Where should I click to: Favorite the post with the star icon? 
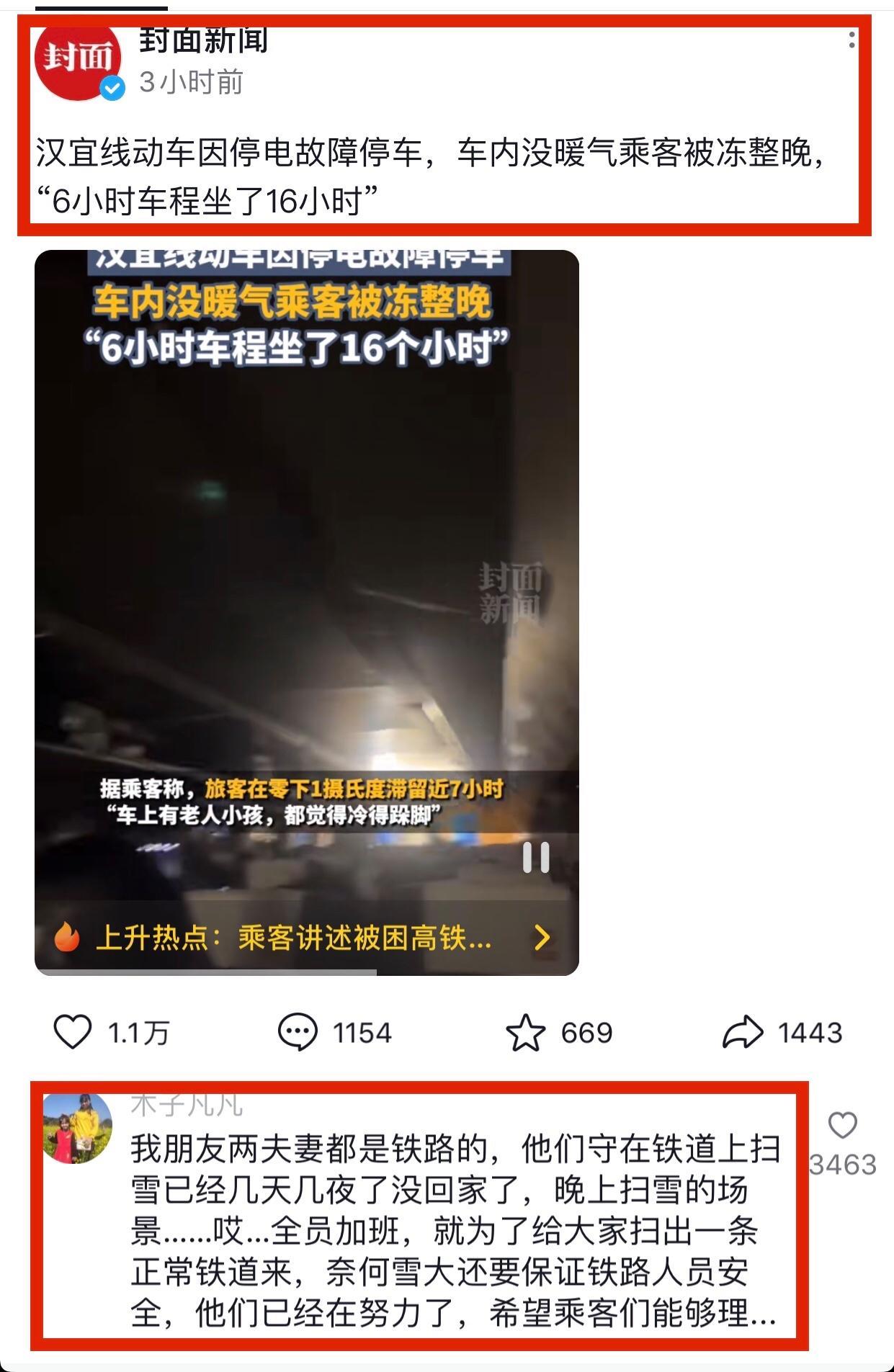[525, 1032]
